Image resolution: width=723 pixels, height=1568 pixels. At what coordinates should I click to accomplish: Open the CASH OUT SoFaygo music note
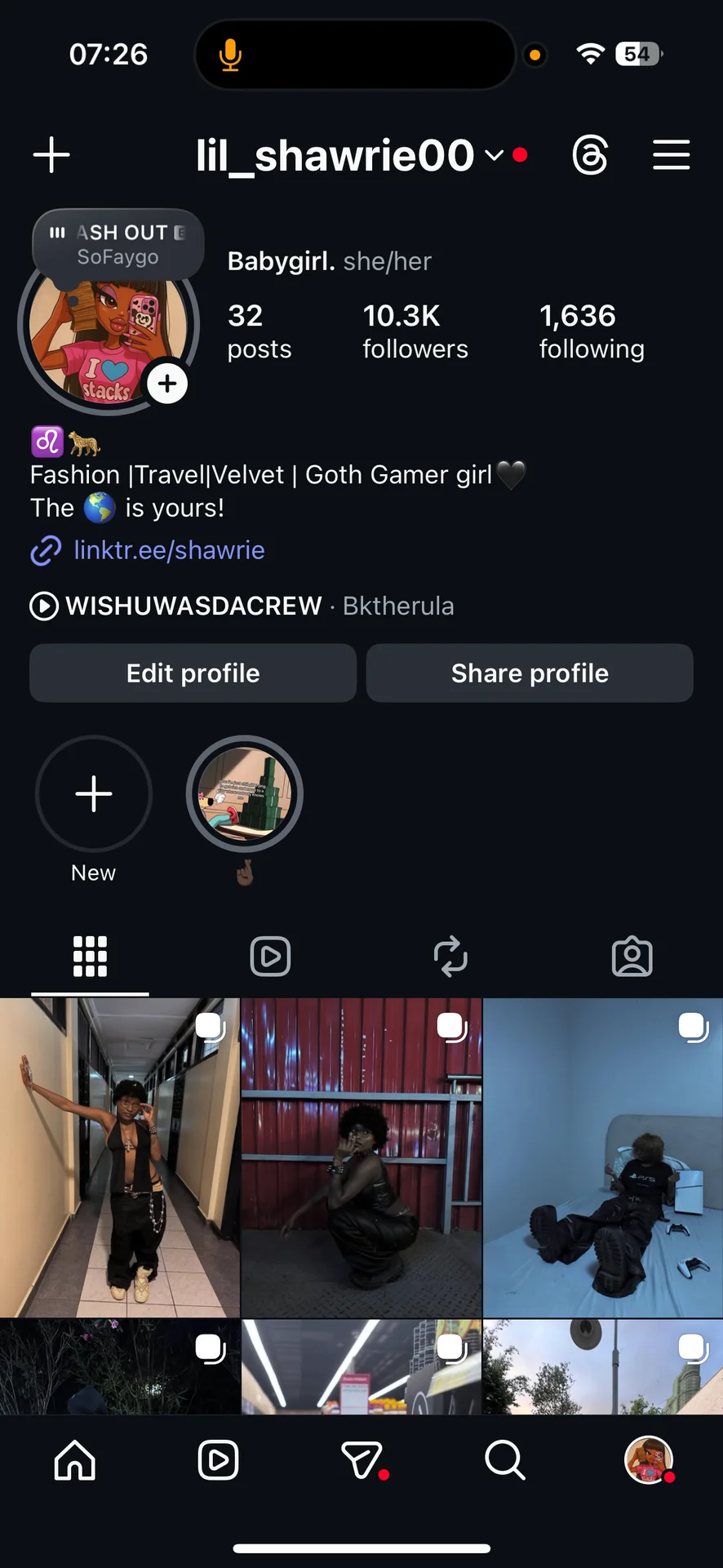click(x=118, y=245)
